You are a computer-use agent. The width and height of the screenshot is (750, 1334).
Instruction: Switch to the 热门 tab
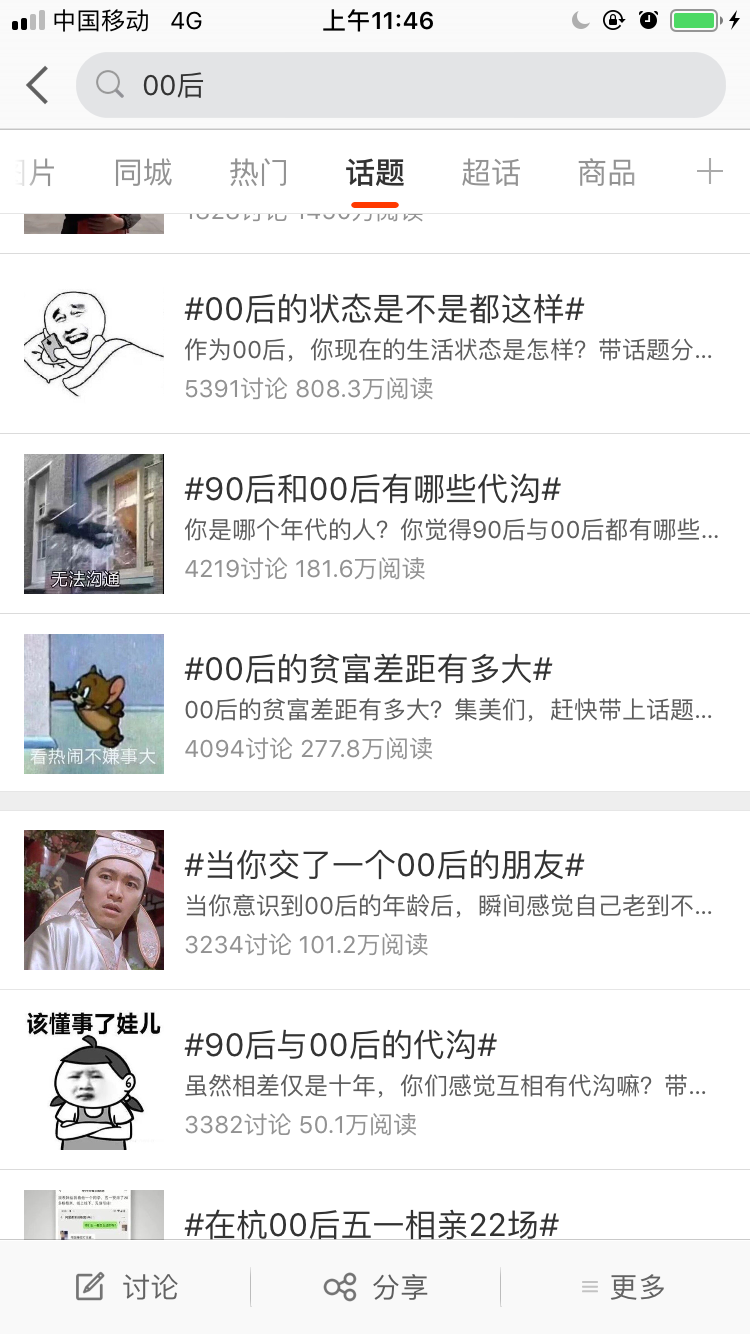coord(257,171)
